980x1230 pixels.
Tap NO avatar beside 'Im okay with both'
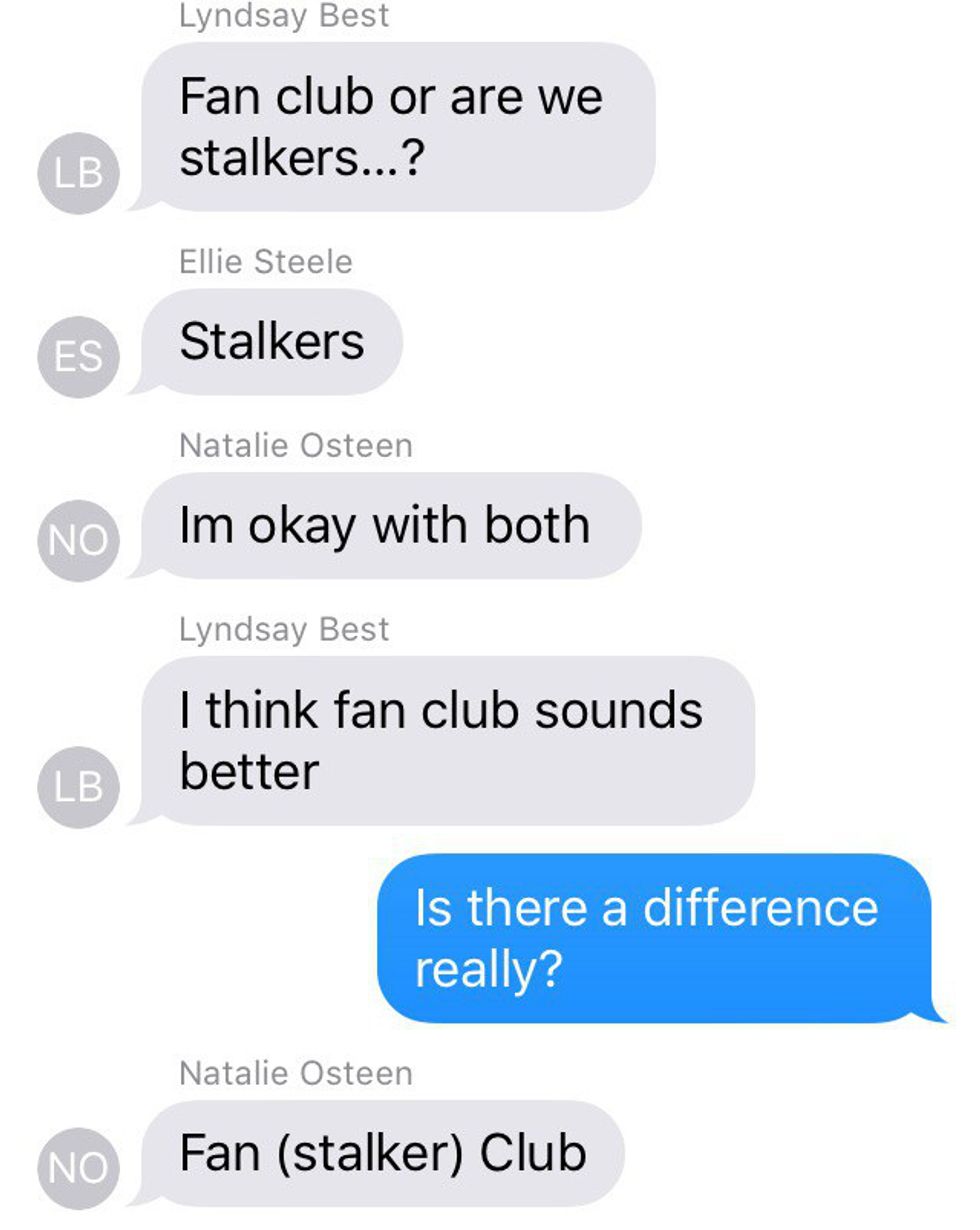click(78, 541)
